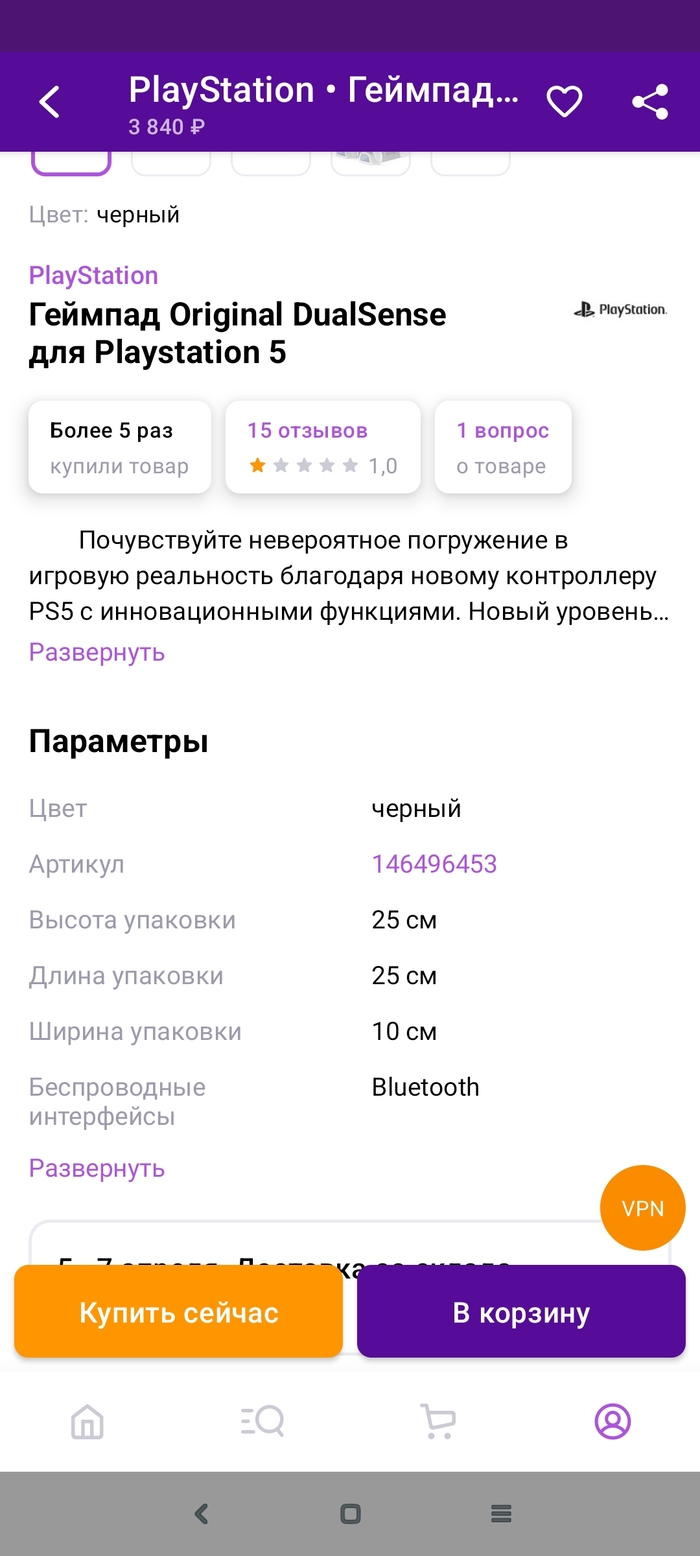
Task: Open the cart tab
Action: [437, 1421]
